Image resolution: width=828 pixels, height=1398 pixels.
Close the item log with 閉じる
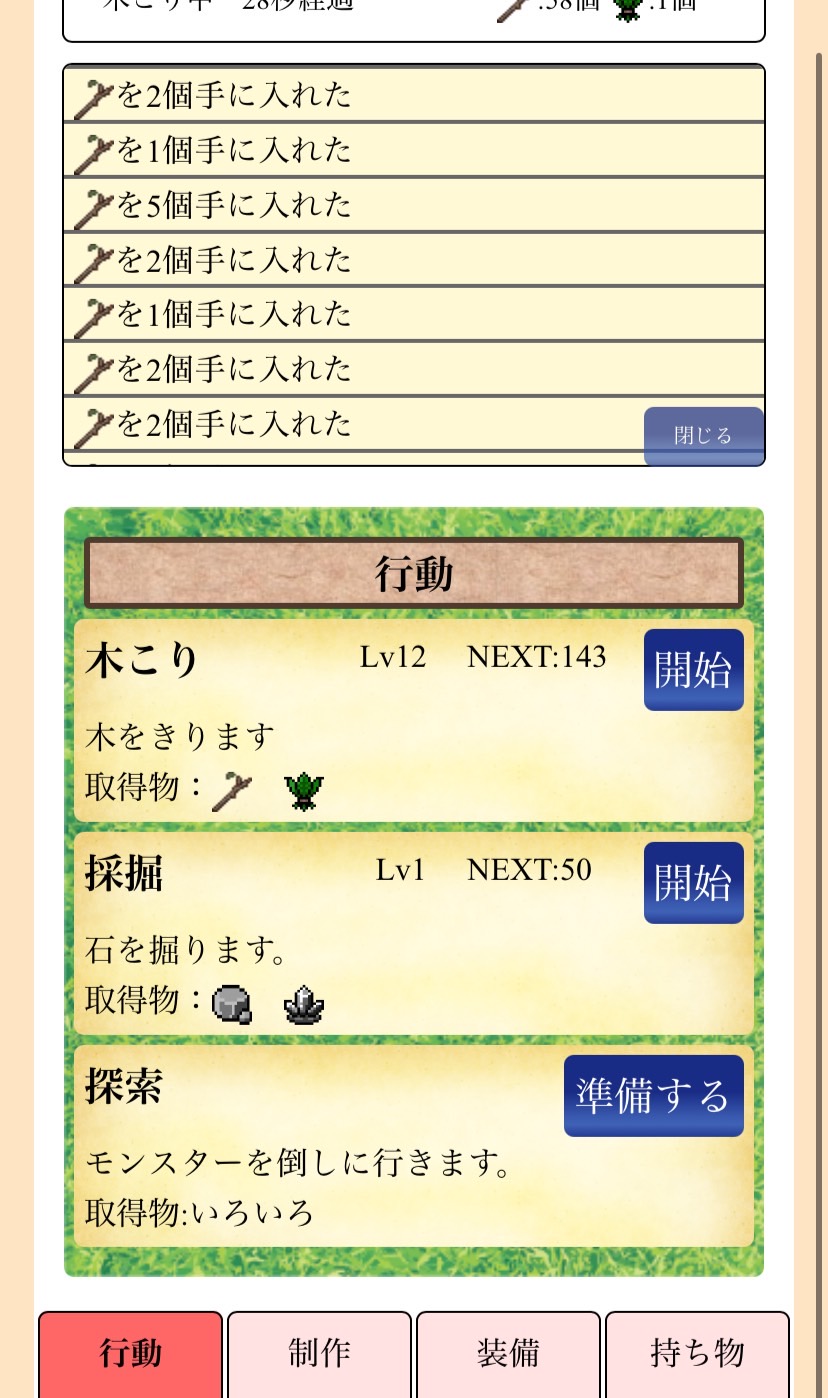[703, 436]
